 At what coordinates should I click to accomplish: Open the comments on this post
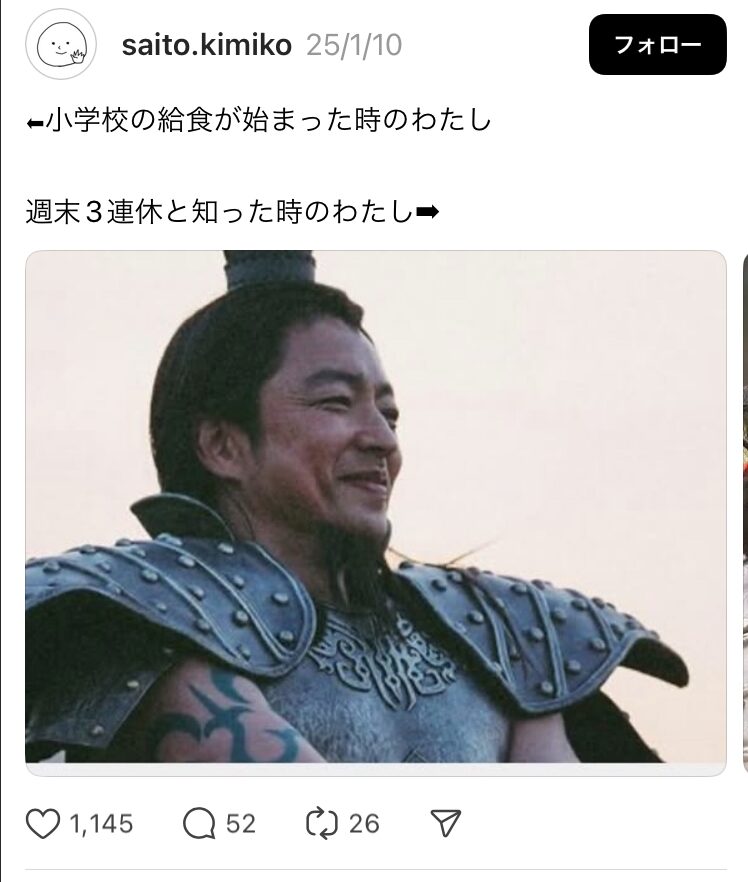coord(200,824)
